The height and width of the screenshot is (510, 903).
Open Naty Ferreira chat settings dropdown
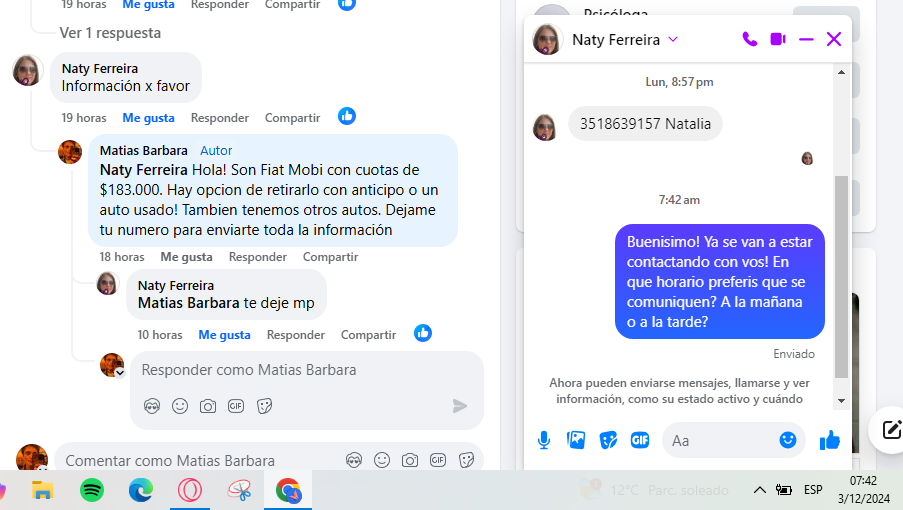(673, 40)
